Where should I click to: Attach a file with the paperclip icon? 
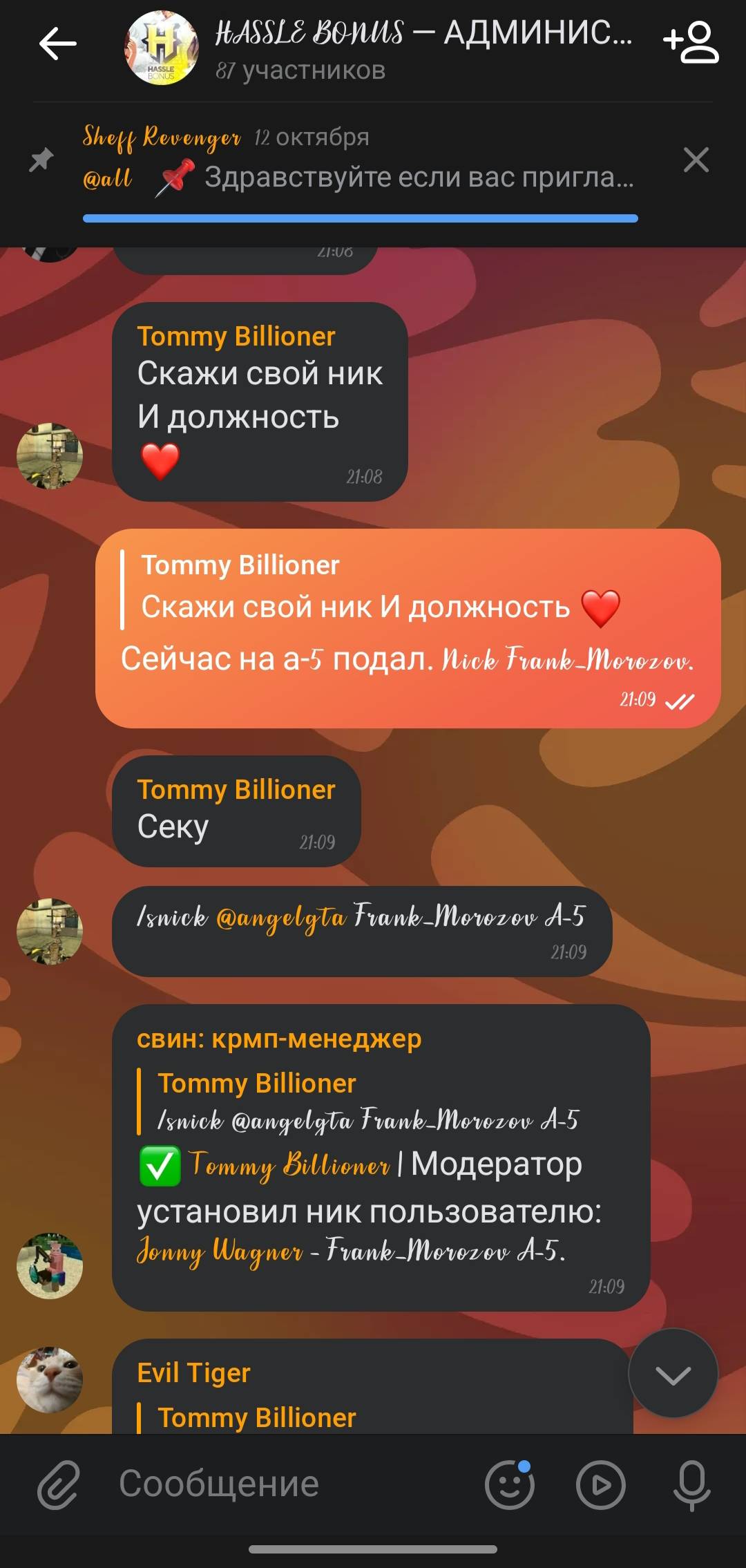[x=59, y=1484]
